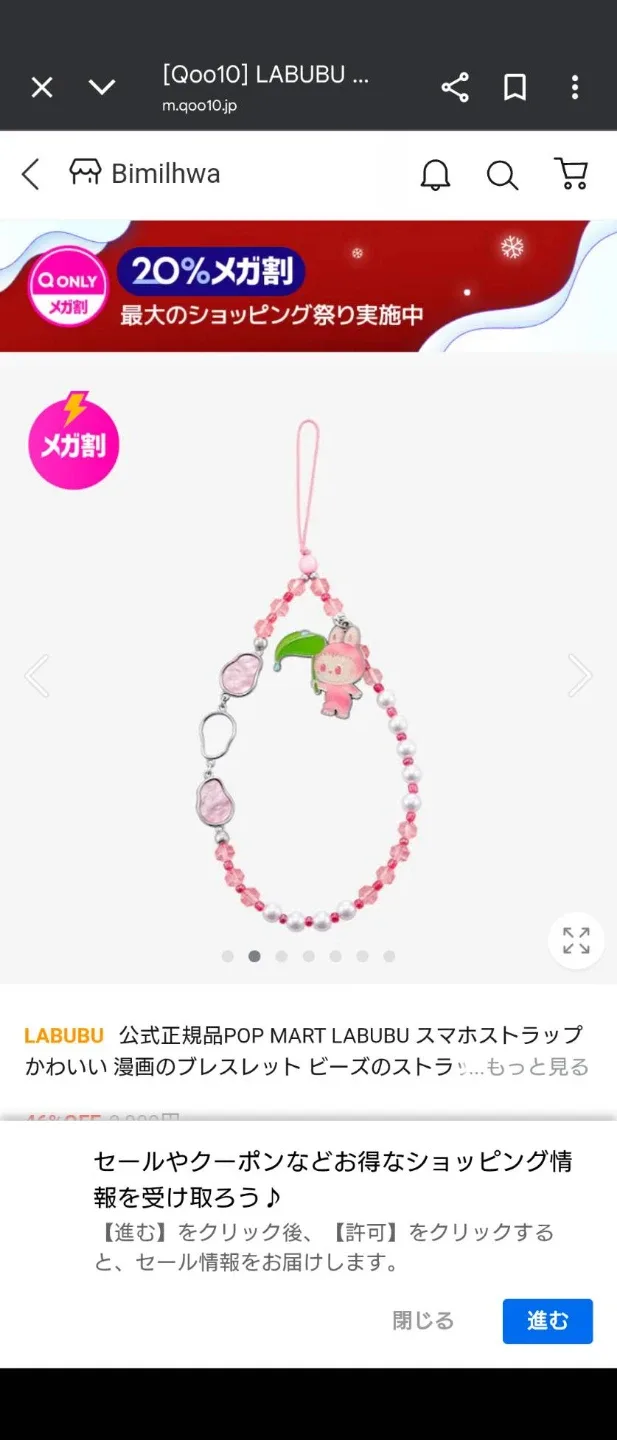Expand the product image to fullscreen
The image size is (617, 1440).
576,940
